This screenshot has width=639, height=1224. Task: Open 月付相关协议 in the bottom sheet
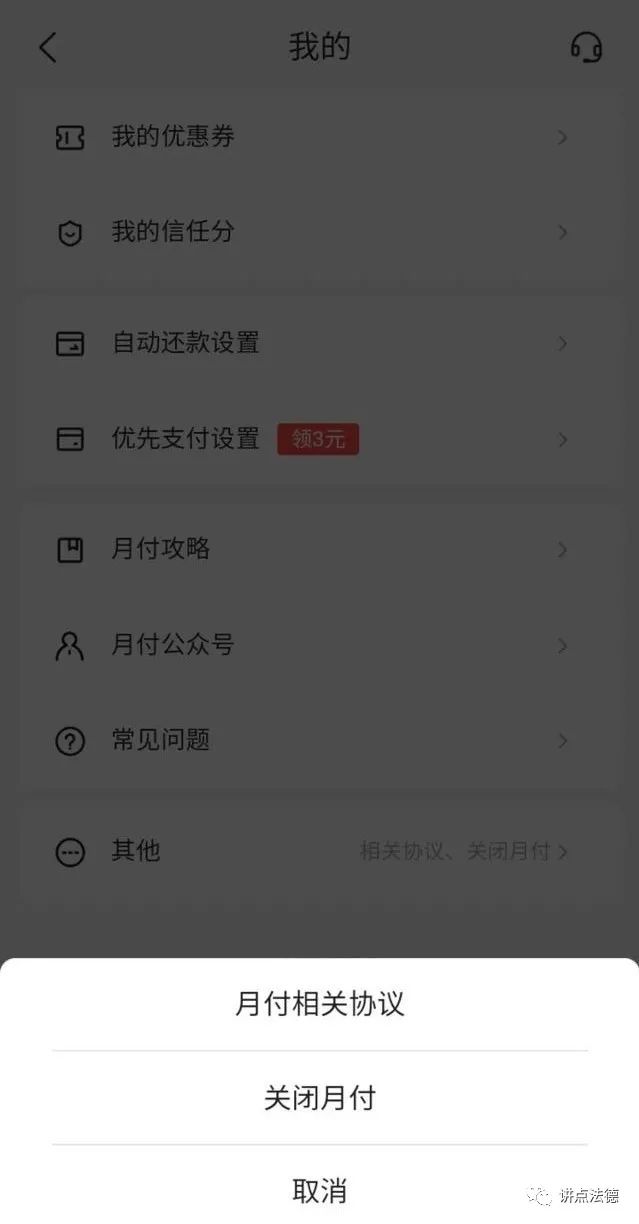(x=319, y=1003)
